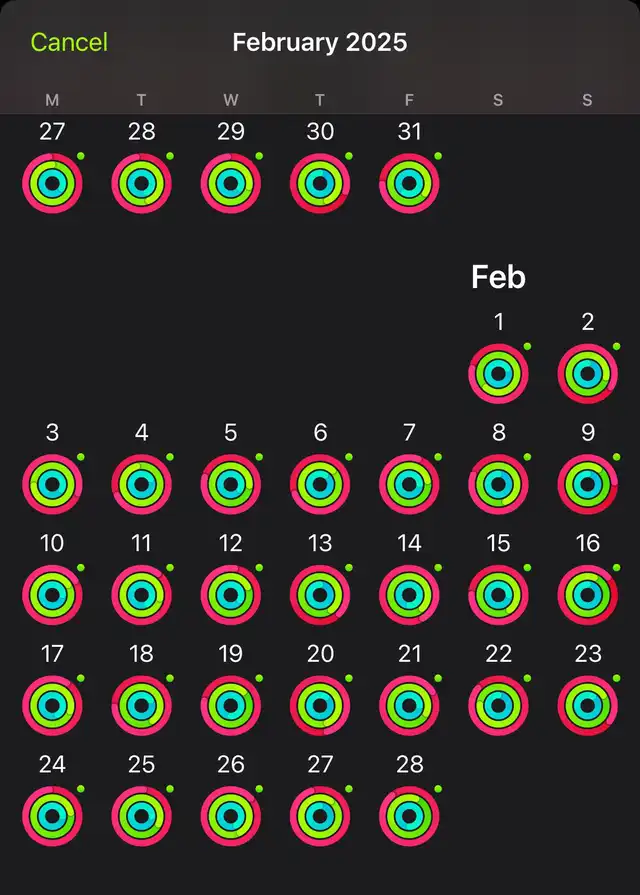Viewport: 640px width, 895px height.
Task: Open January 29 activity details
Action: (x=231, y=184)
